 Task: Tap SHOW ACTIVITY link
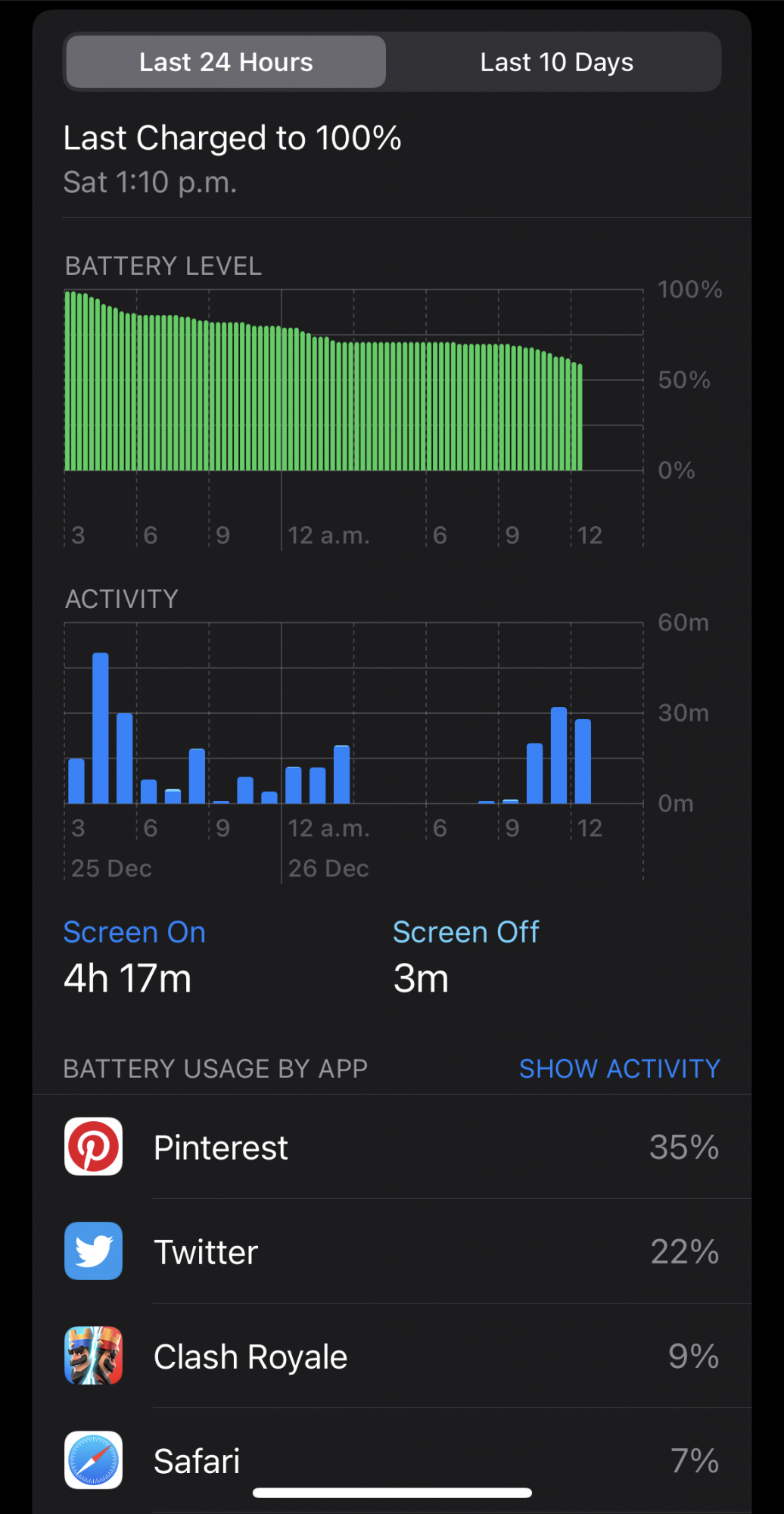coord(619,1068)
